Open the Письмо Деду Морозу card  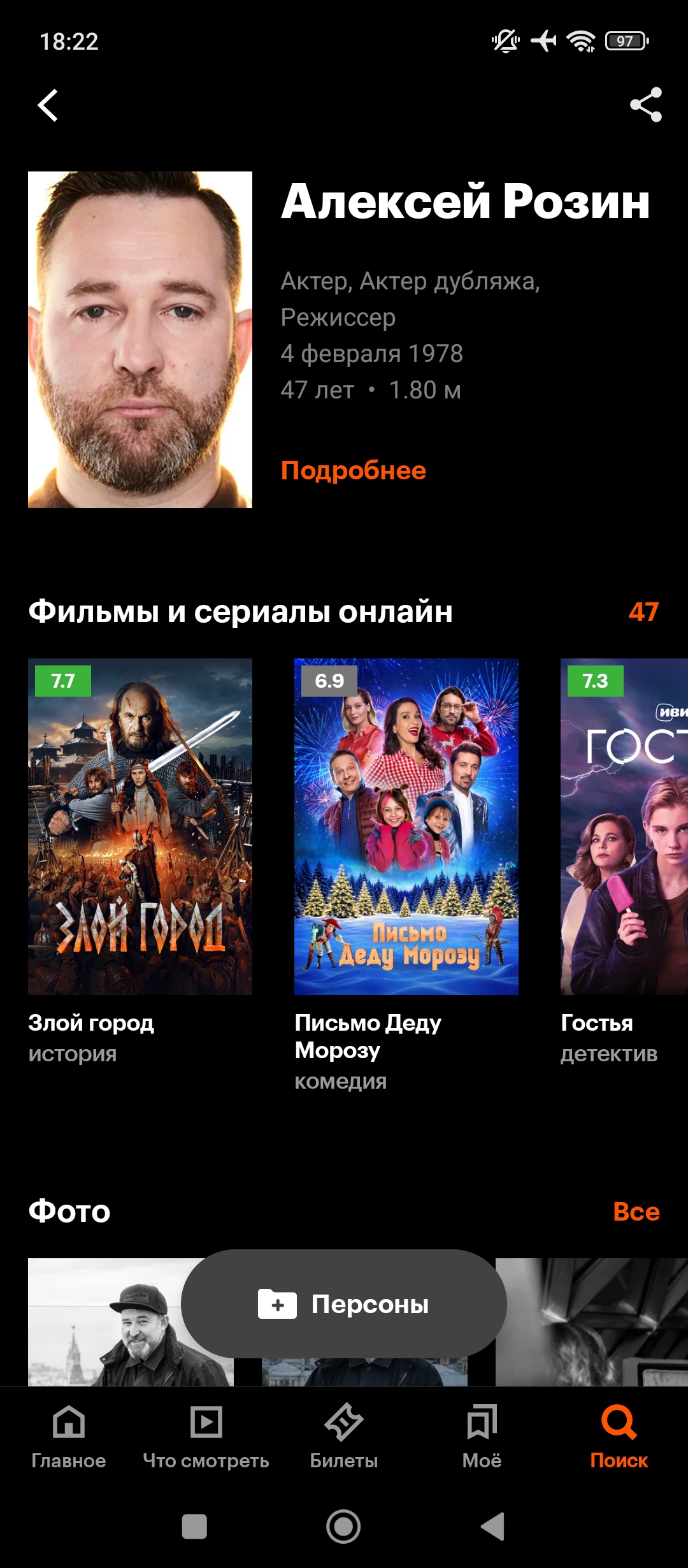pos(406,827)
